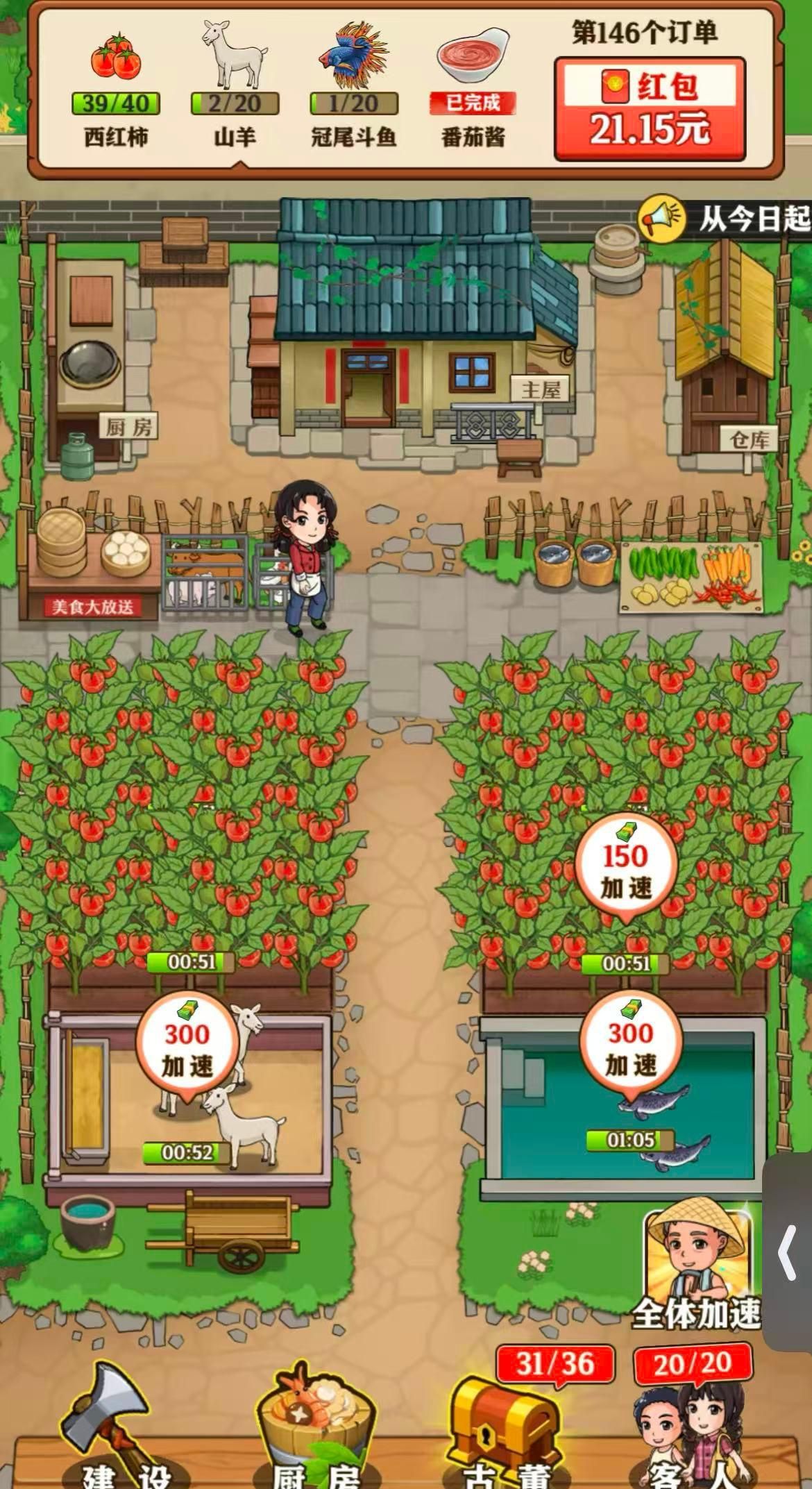812x1489 pixels.
Task: Speed up the goat pen with 300 加速
Action: [x=187, y=1047]
